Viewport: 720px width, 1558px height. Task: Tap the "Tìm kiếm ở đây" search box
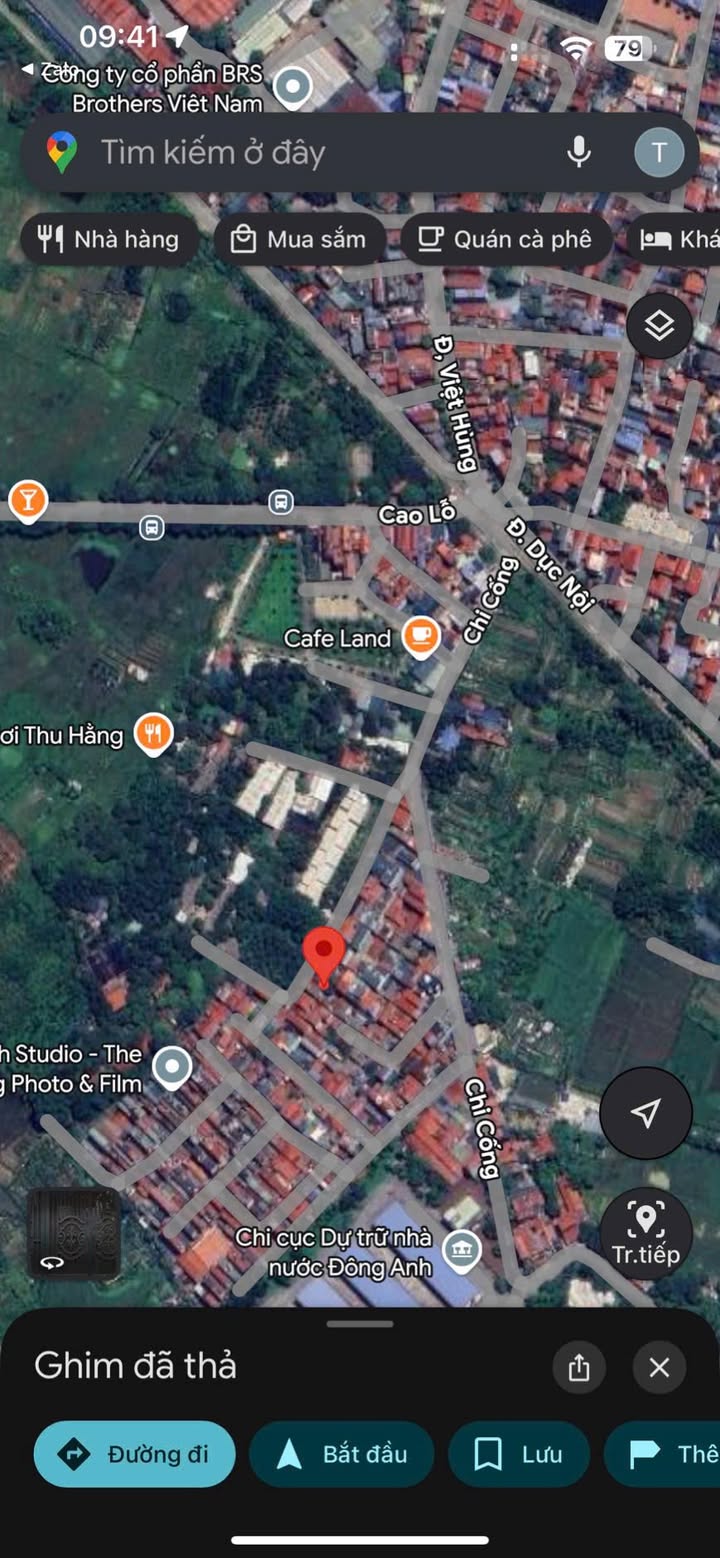300,153
